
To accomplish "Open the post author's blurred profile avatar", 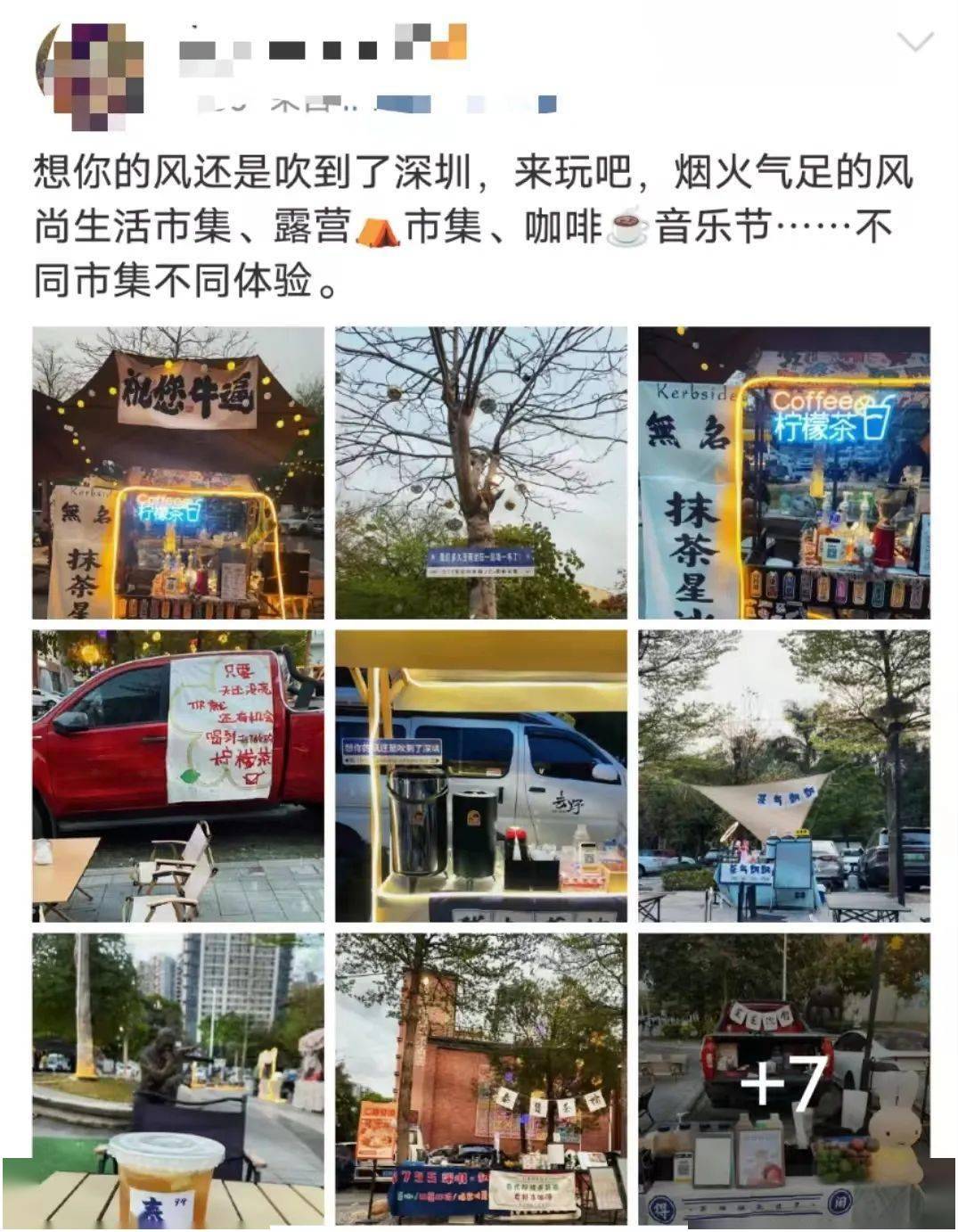I will coord(91,75).
